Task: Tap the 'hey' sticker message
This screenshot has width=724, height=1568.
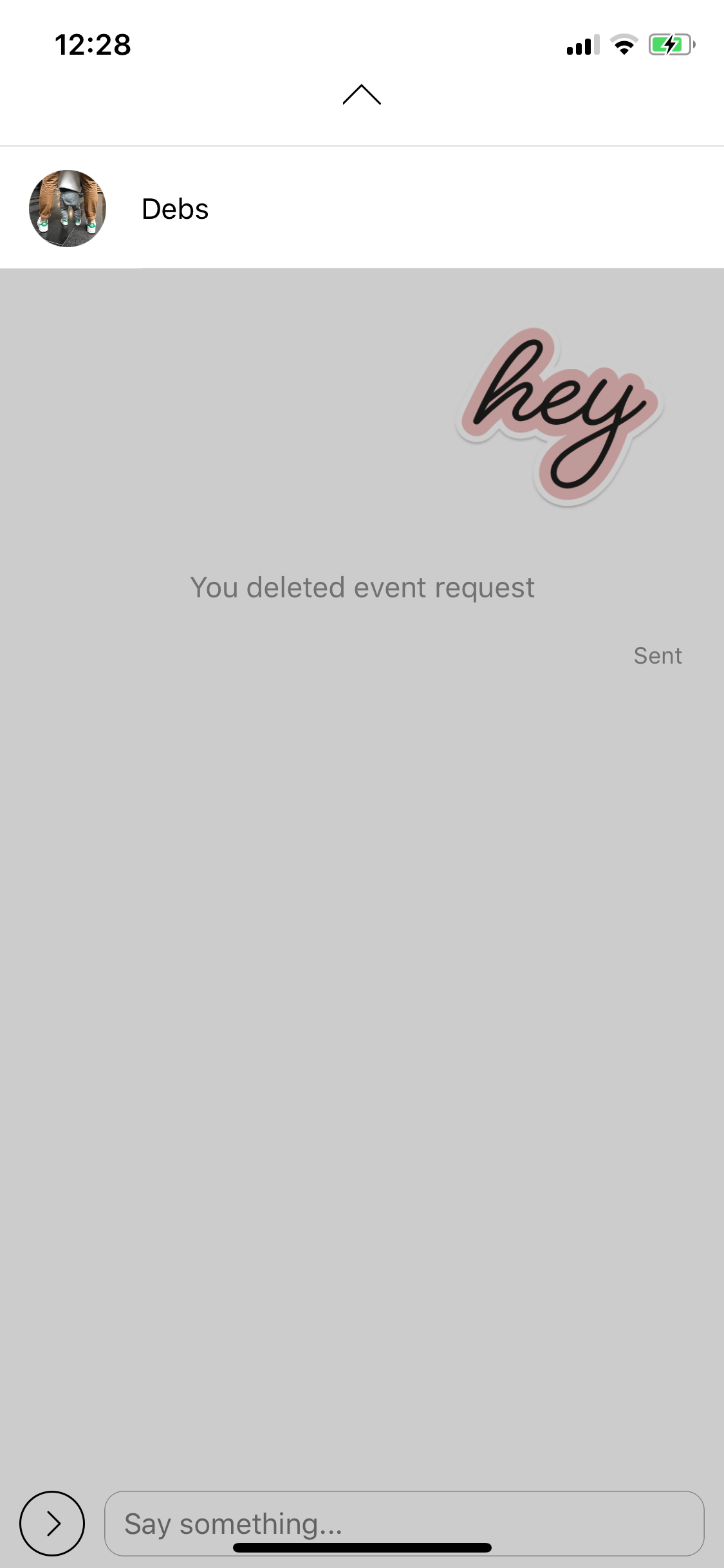Action: point(559,416)
